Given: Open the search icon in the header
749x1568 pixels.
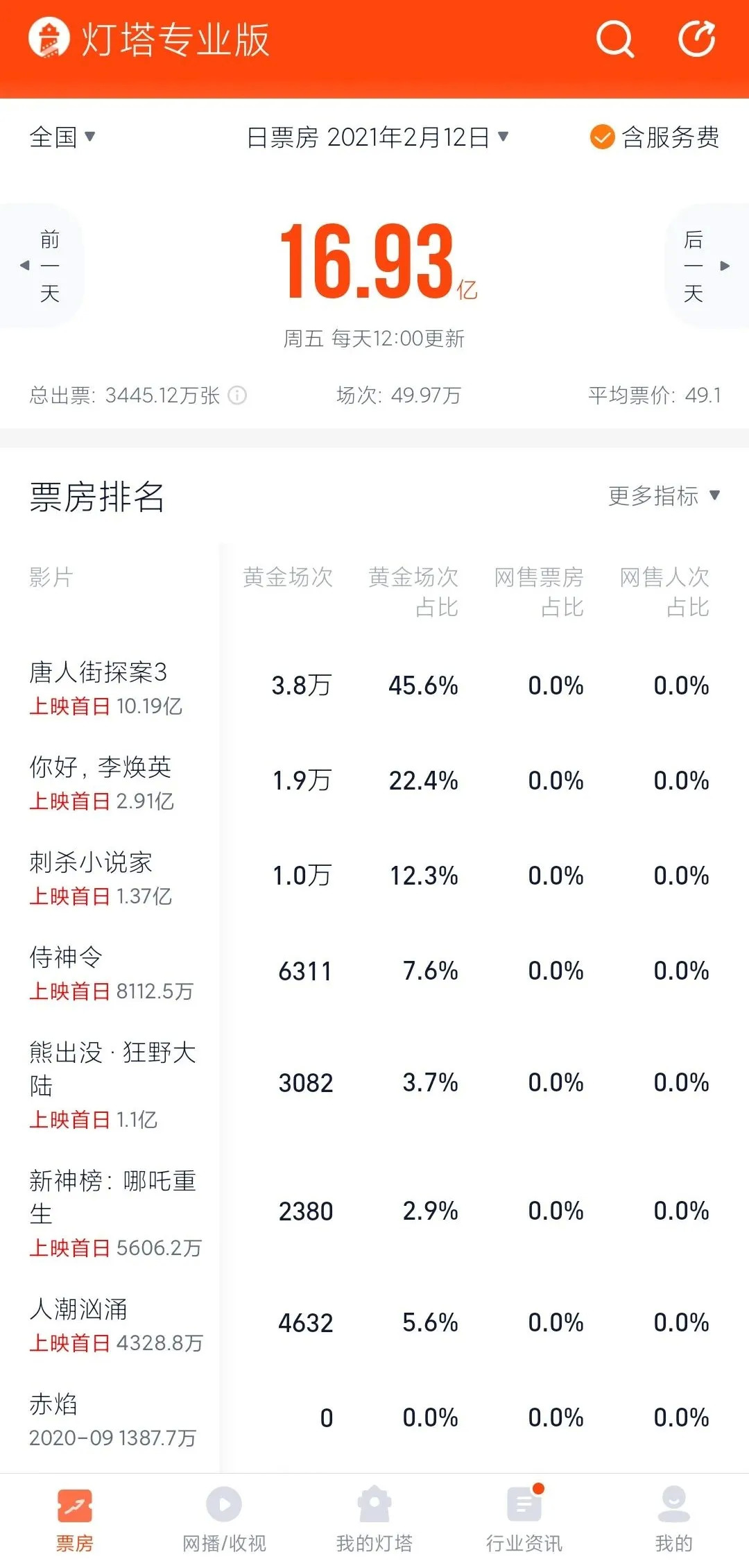Looking at the screenshot, I should (x=614, y=39).
